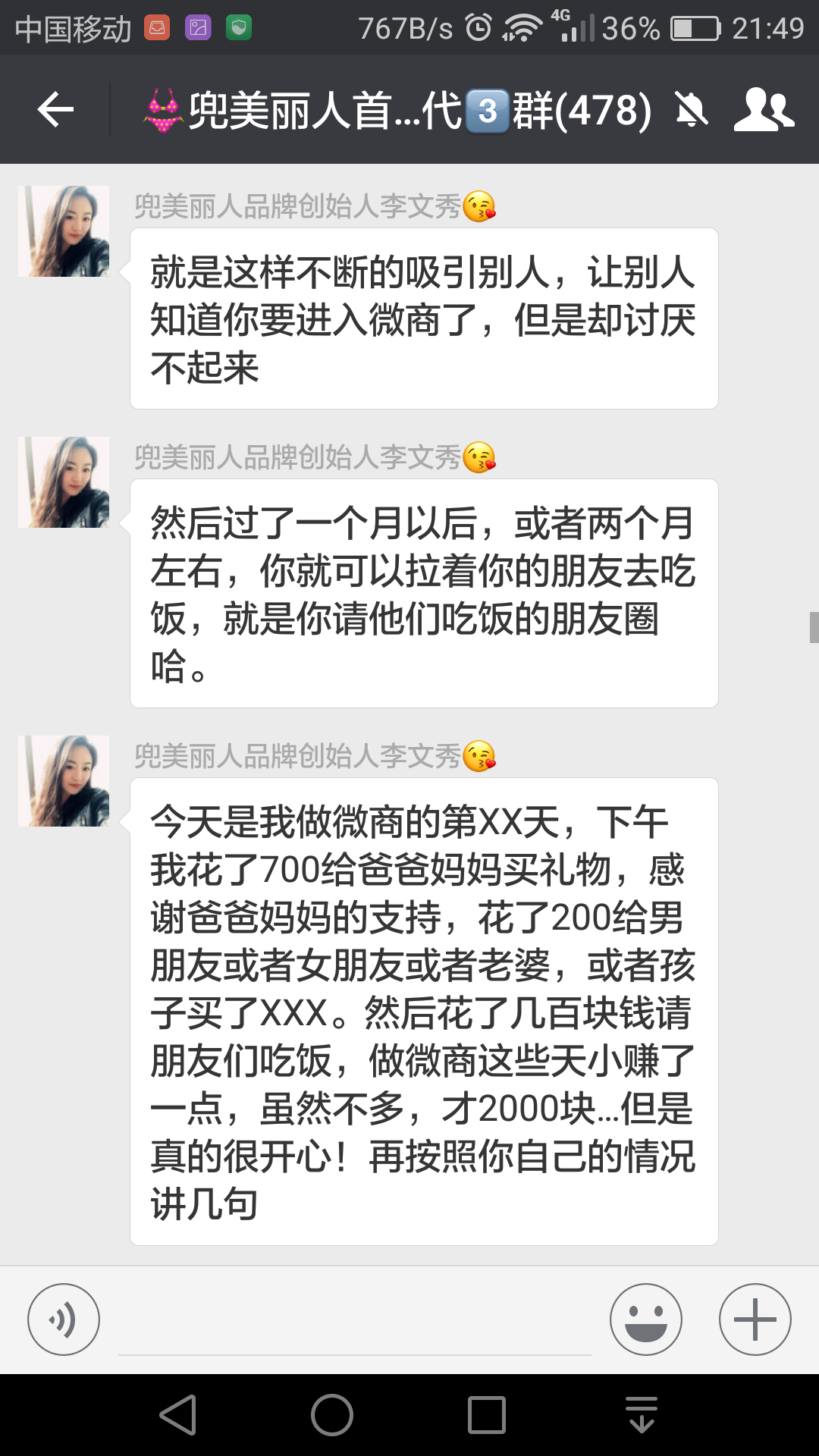Open the group members info icon

tap(763, 111)
